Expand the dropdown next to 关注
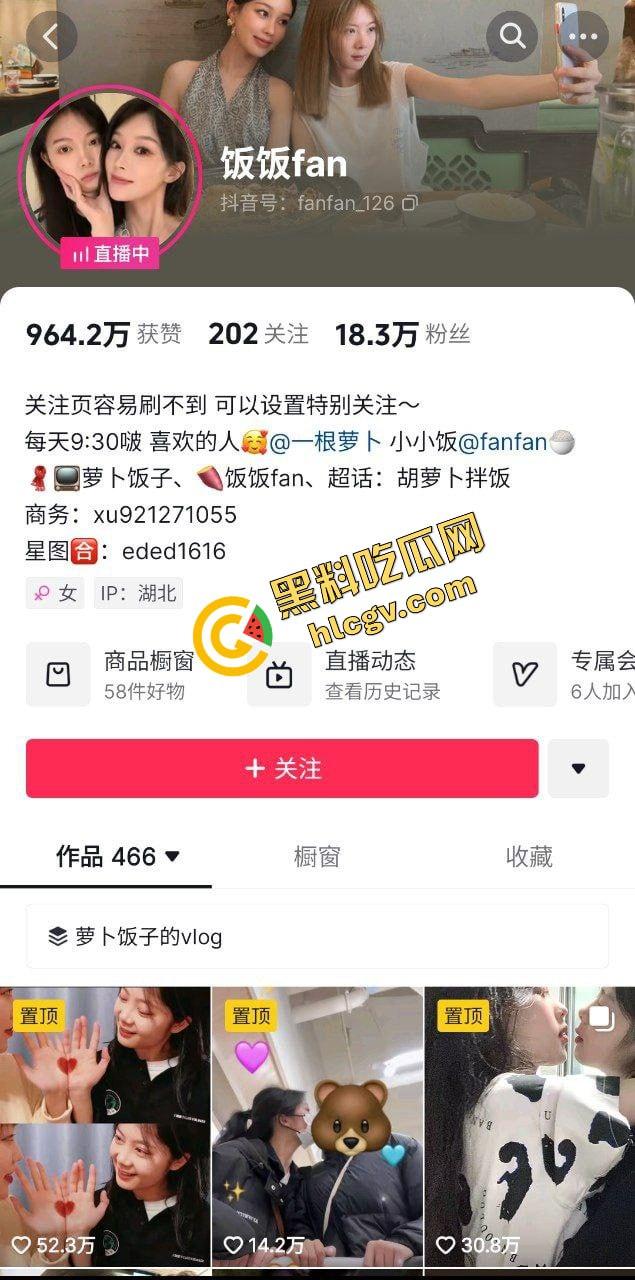The width and height of the screenshot is (635, 1280). pos(578,768)
